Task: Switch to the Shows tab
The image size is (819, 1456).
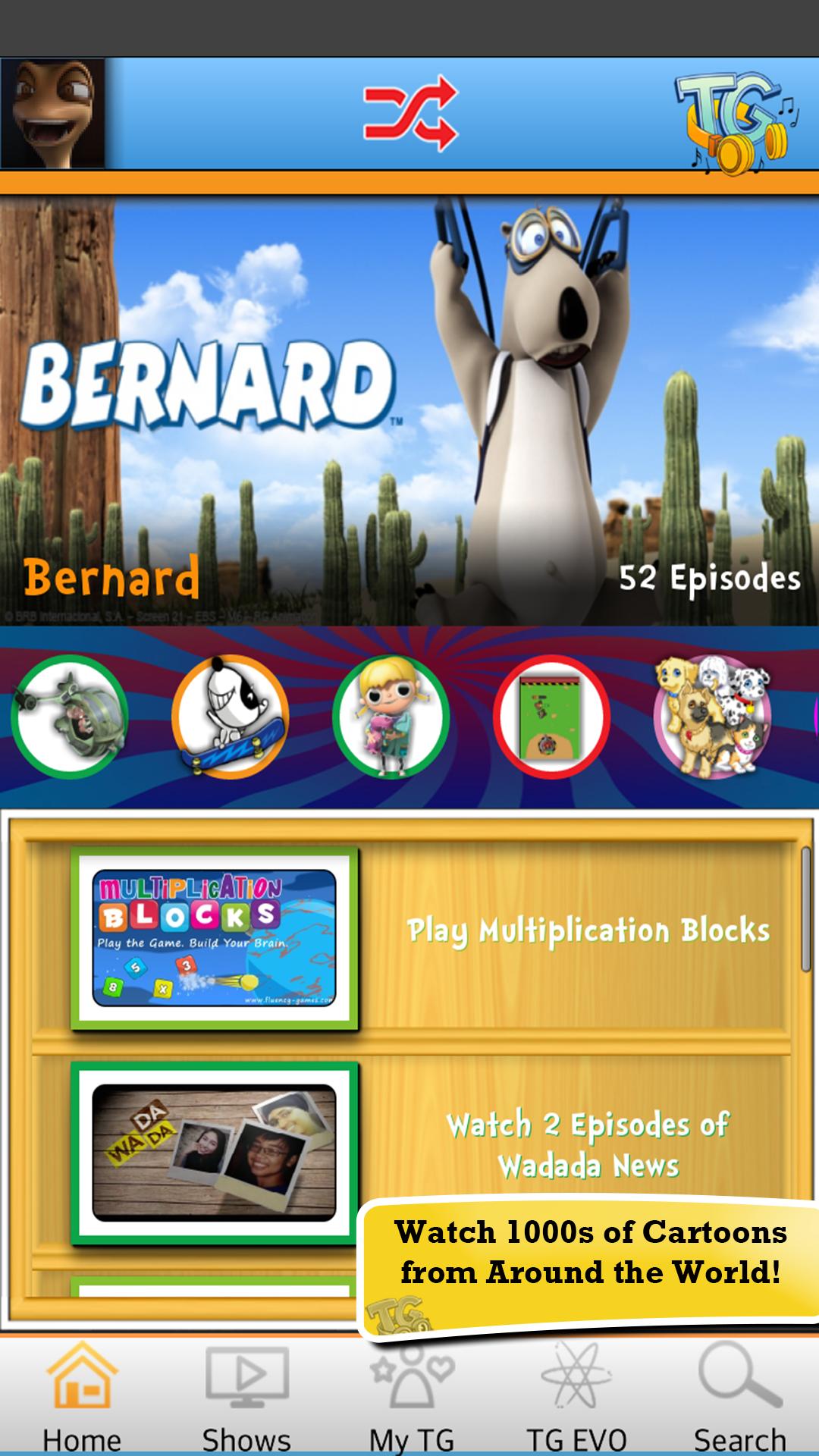Action: 246,1397
